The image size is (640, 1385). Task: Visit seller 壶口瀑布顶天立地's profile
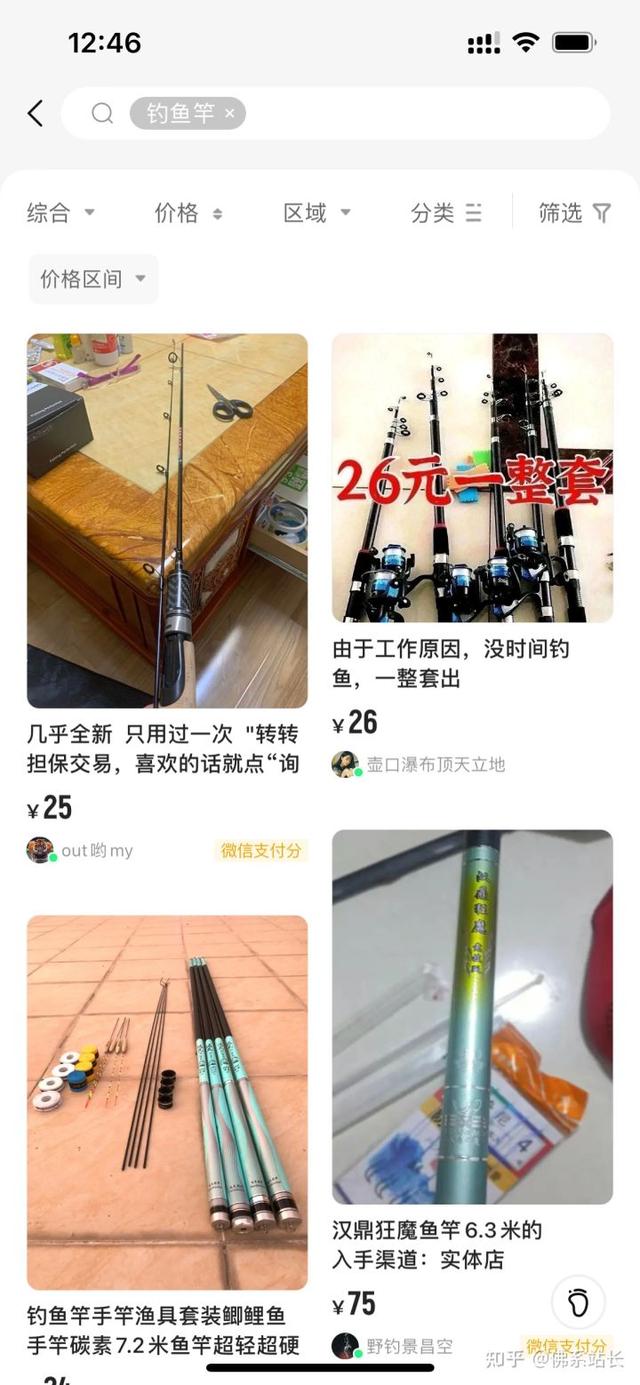pyautogui.click(x=420, y=765)
